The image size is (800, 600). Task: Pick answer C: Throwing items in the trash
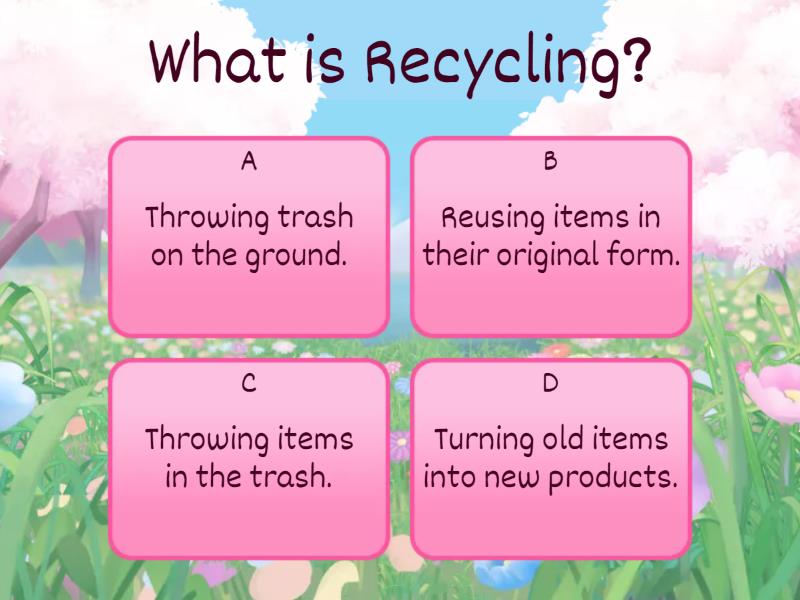[248, 459]
